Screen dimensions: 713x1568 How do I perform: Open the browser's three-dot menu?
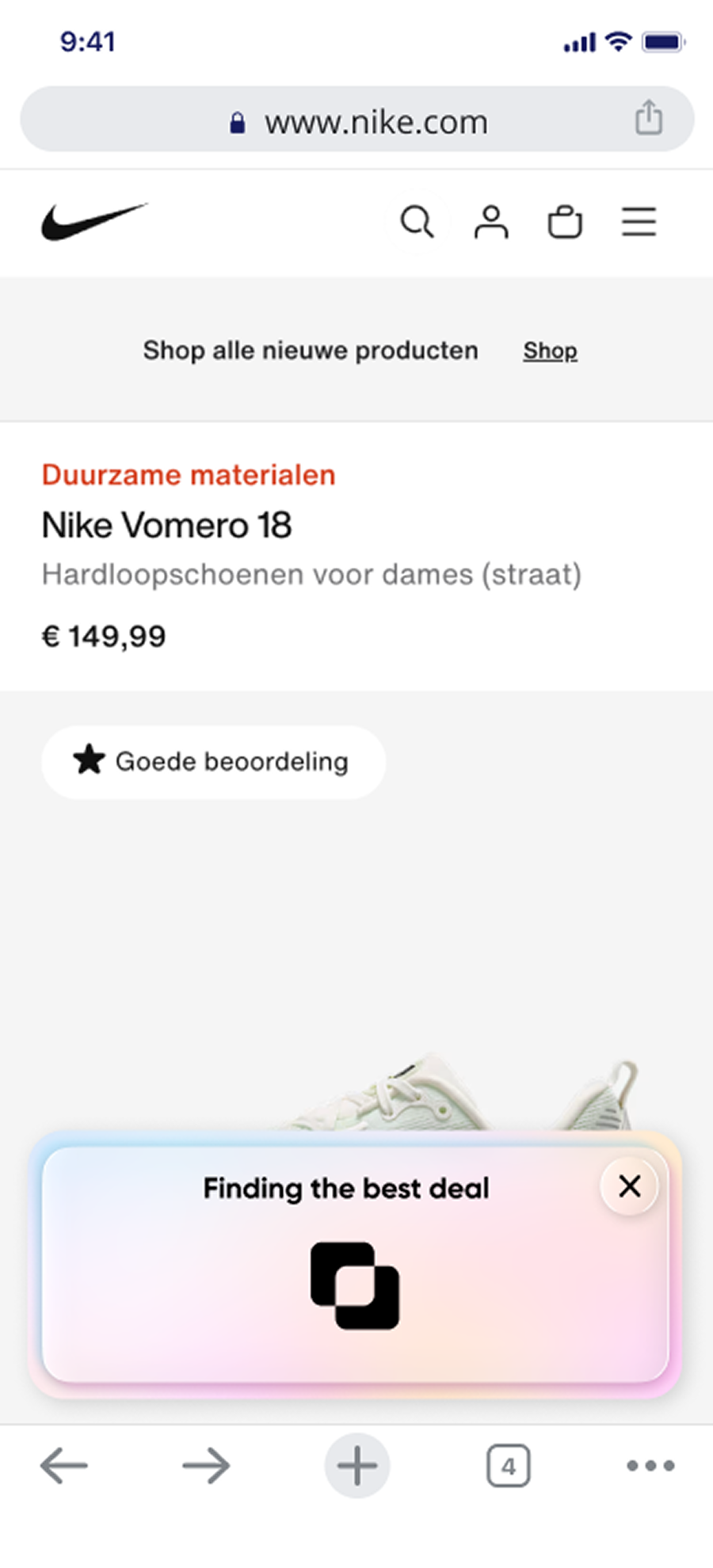[x=650, y=1466]
